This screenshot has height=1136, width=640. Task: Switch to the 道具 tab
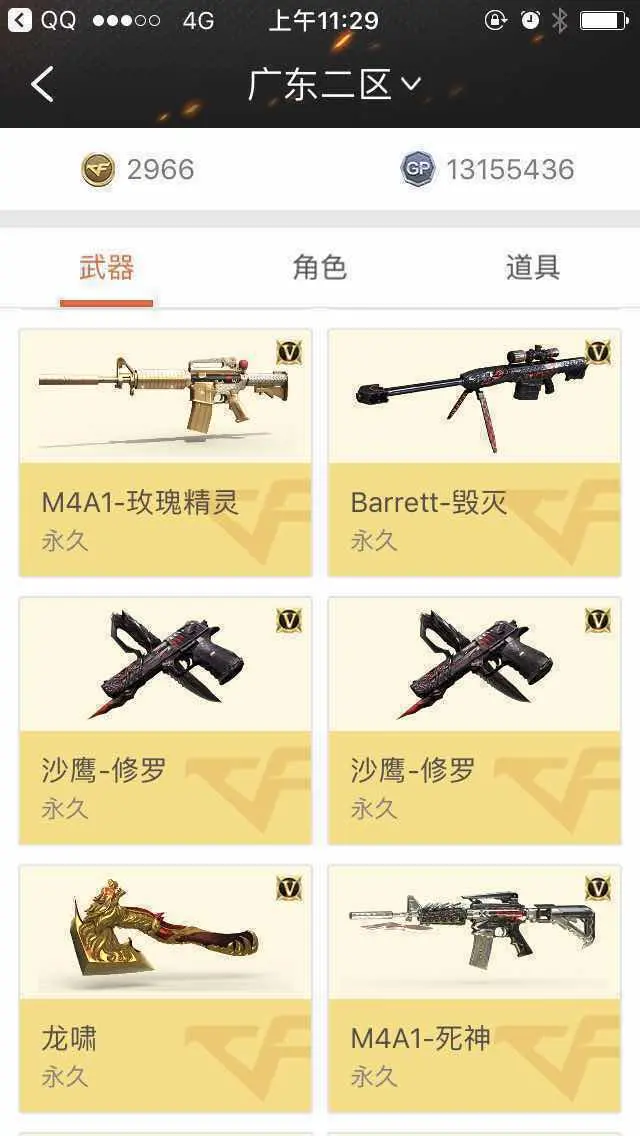click(533, 267)
